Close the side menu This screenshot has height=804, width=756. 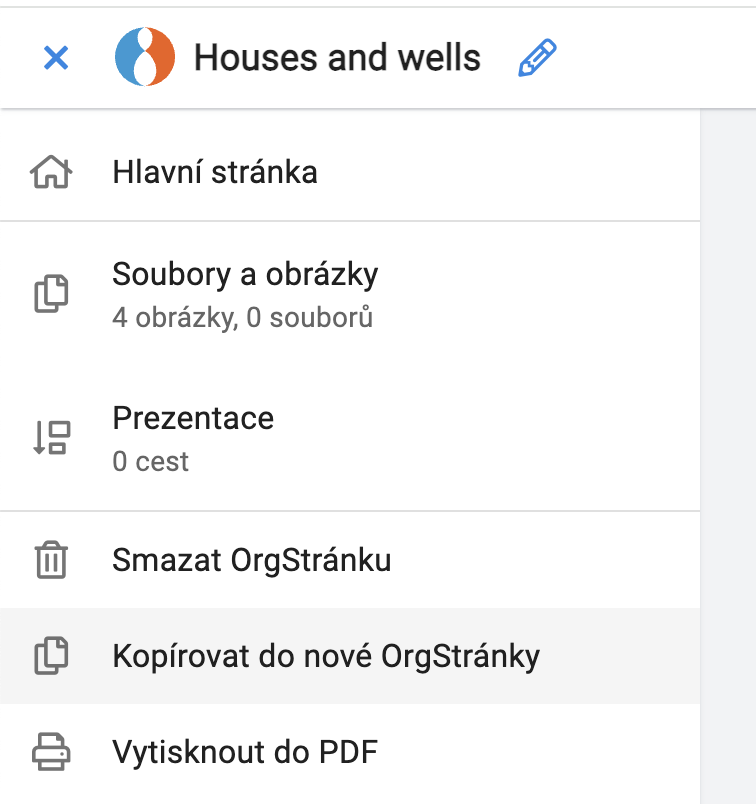click(x=56, y=59)
